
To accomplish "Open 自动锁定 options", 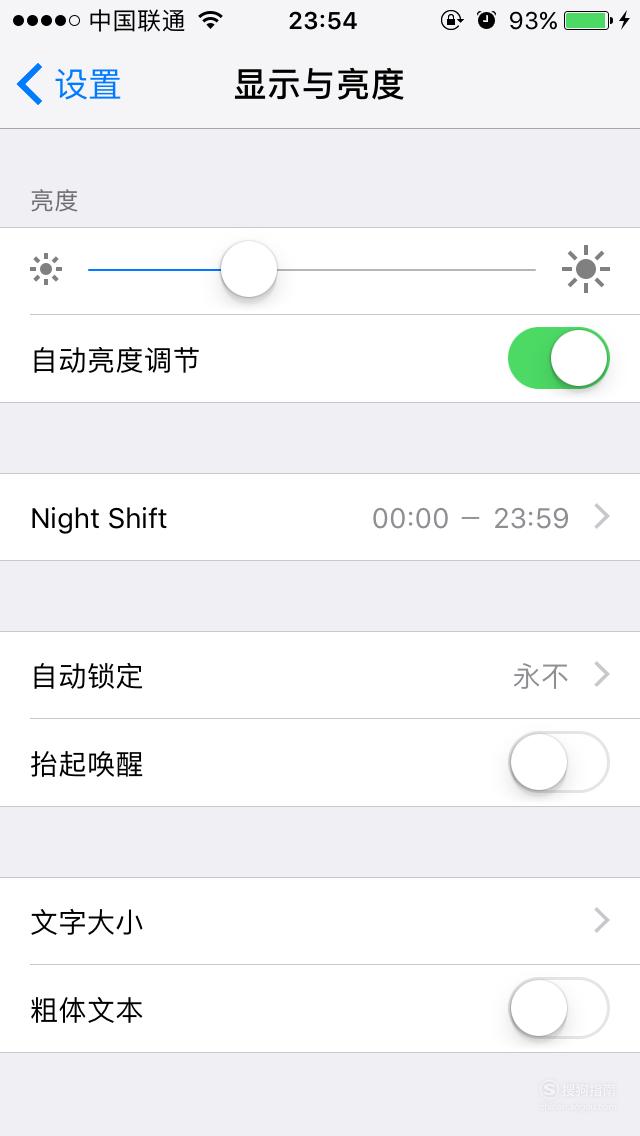I will [320, 675].
